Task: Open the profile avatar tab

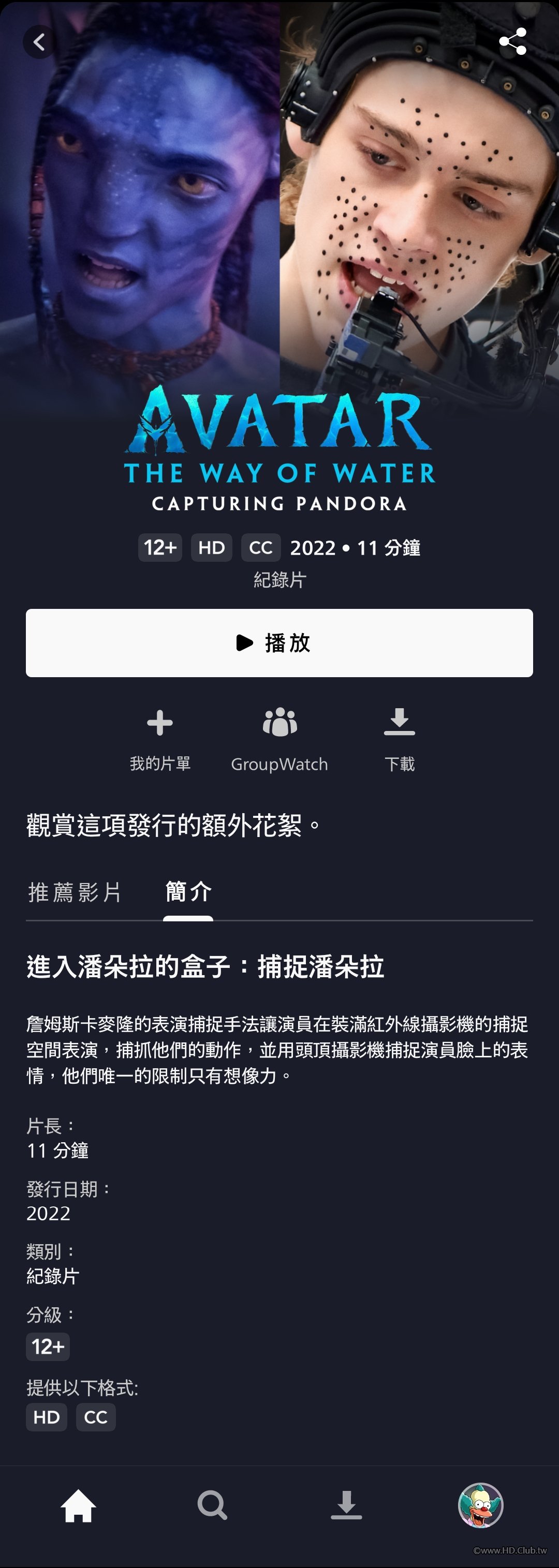Action: point(480,1506)
